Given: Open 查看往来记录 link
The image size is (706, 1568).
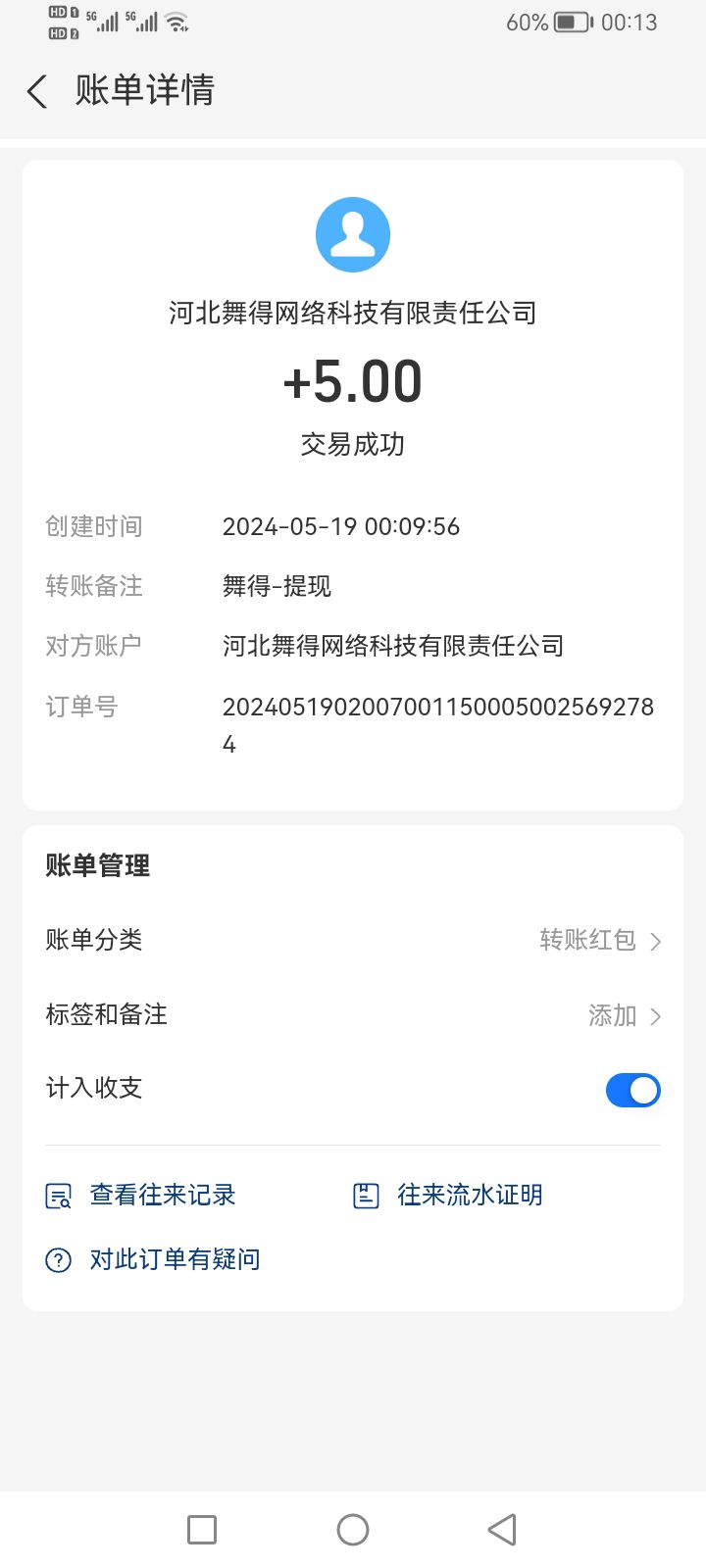Looking at the screenshot, I should click(162, 1195).
